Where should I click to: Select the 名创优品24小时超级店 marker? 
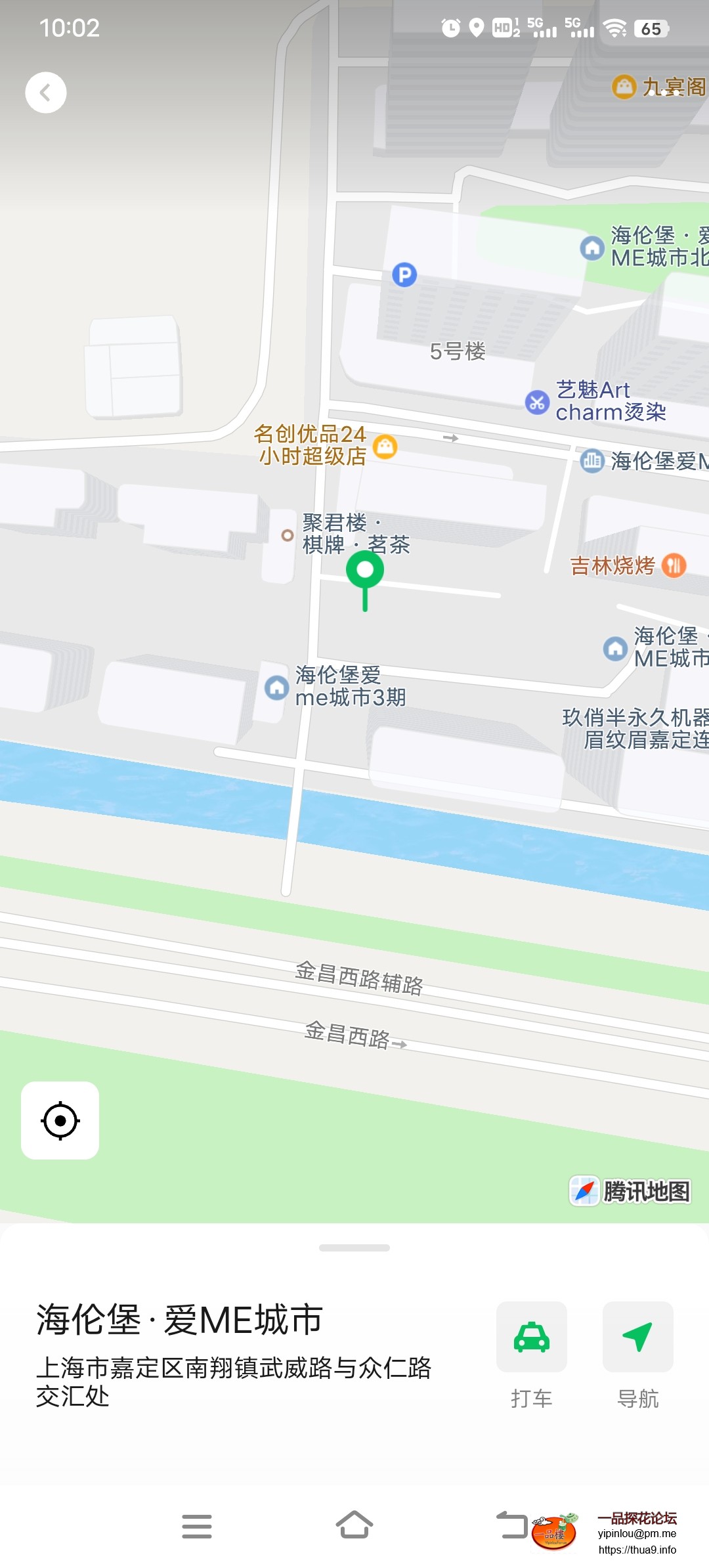[x=385, y=446]
